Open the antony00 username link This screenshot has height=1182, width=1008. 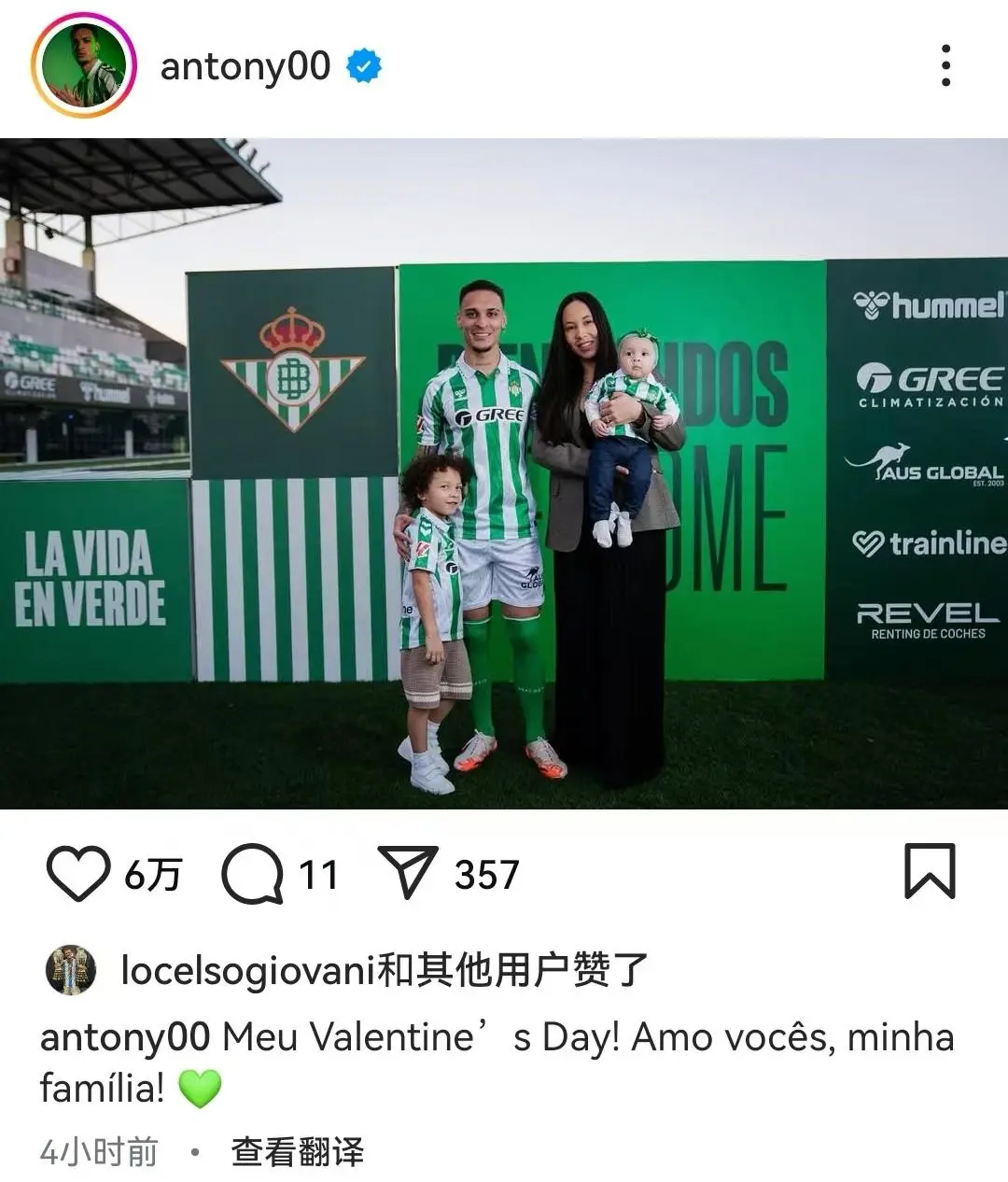(x=245, y=66)
